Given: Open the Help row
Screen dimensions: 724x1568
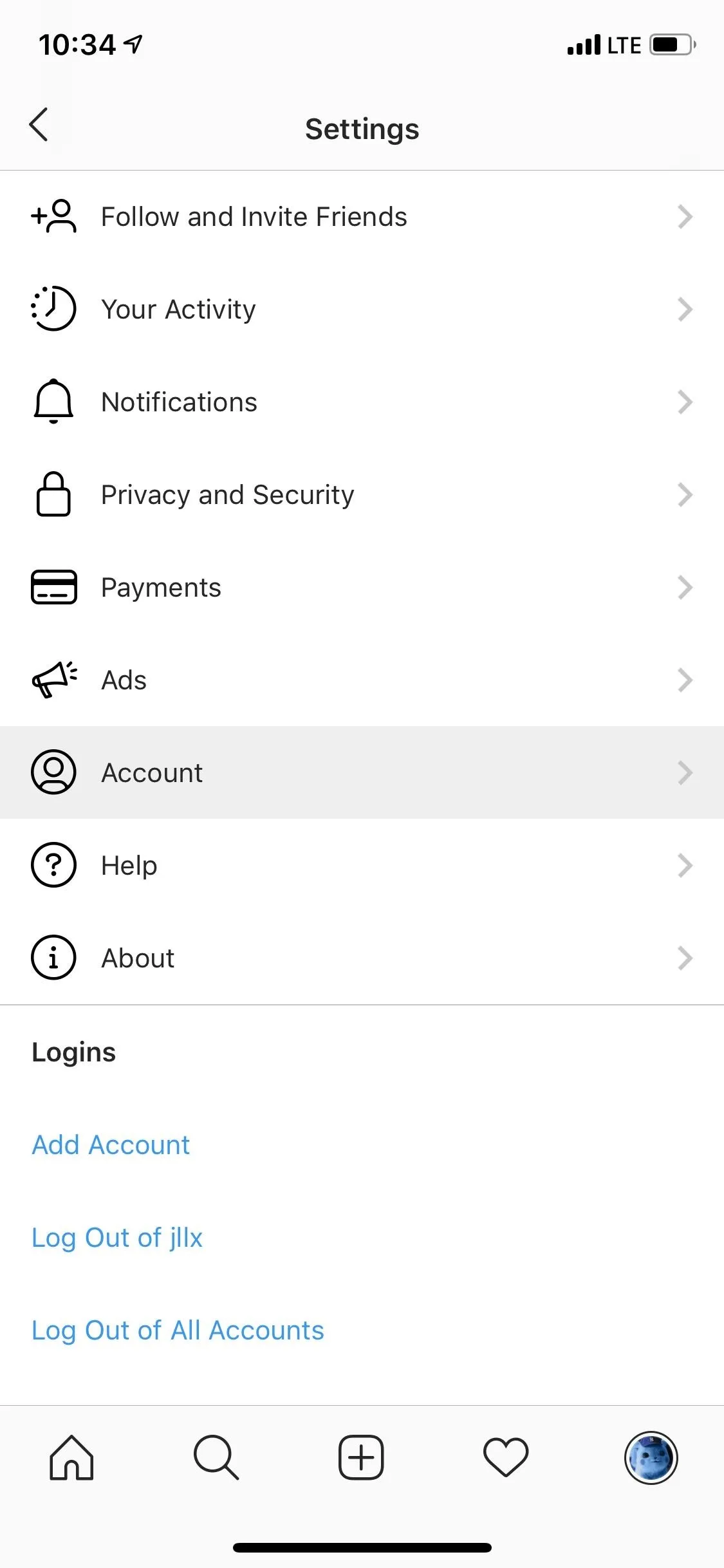Looking at the screenshot, I should click(x=362, y=866).
